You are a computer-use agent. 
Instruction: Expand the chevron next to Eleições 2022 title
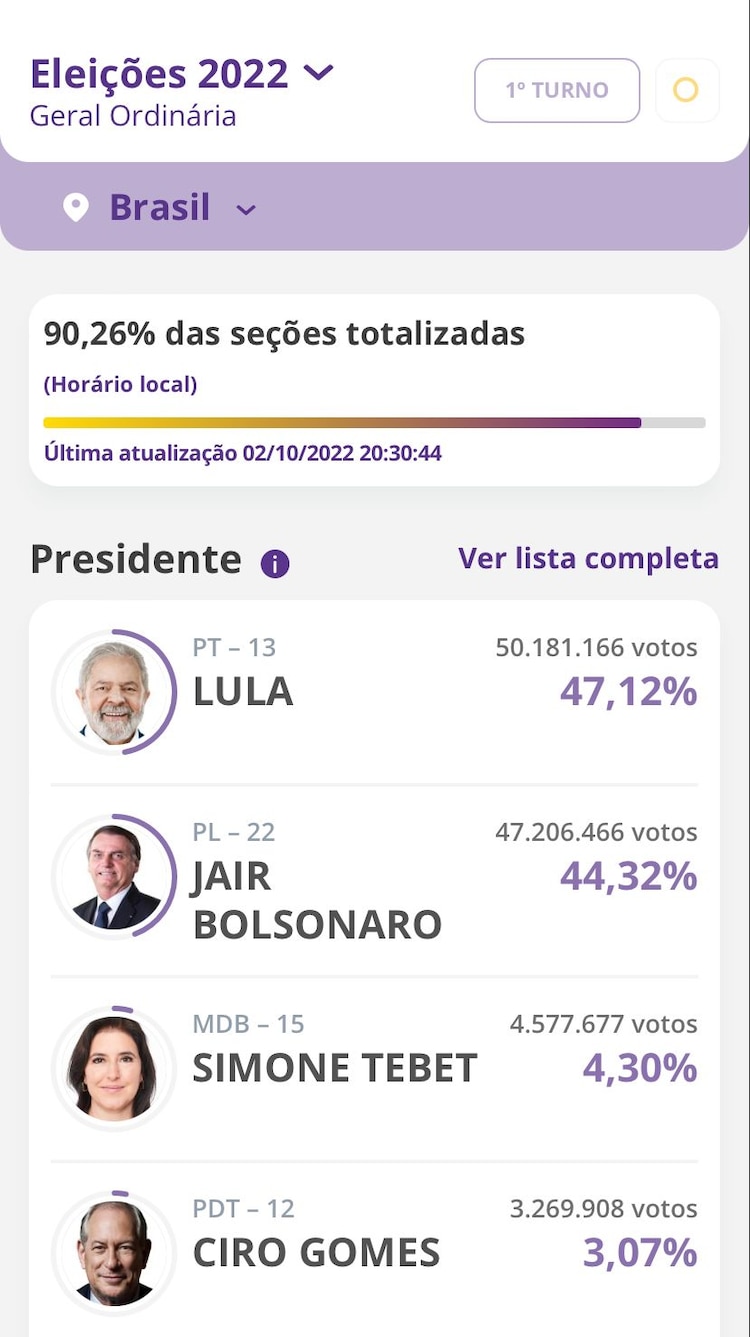click(318, 72)
